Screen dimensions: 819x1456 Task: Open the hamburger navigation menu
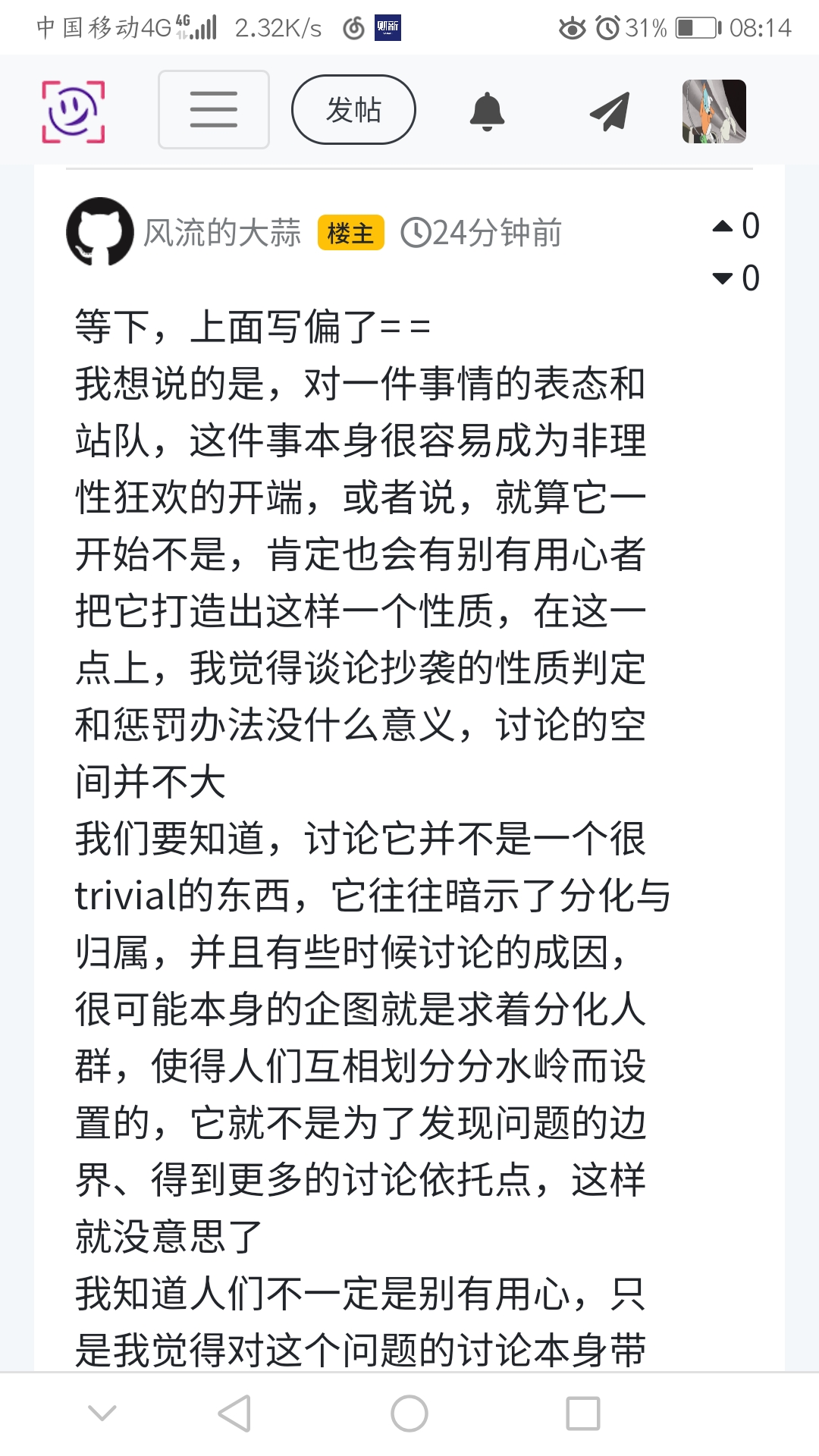213,110
